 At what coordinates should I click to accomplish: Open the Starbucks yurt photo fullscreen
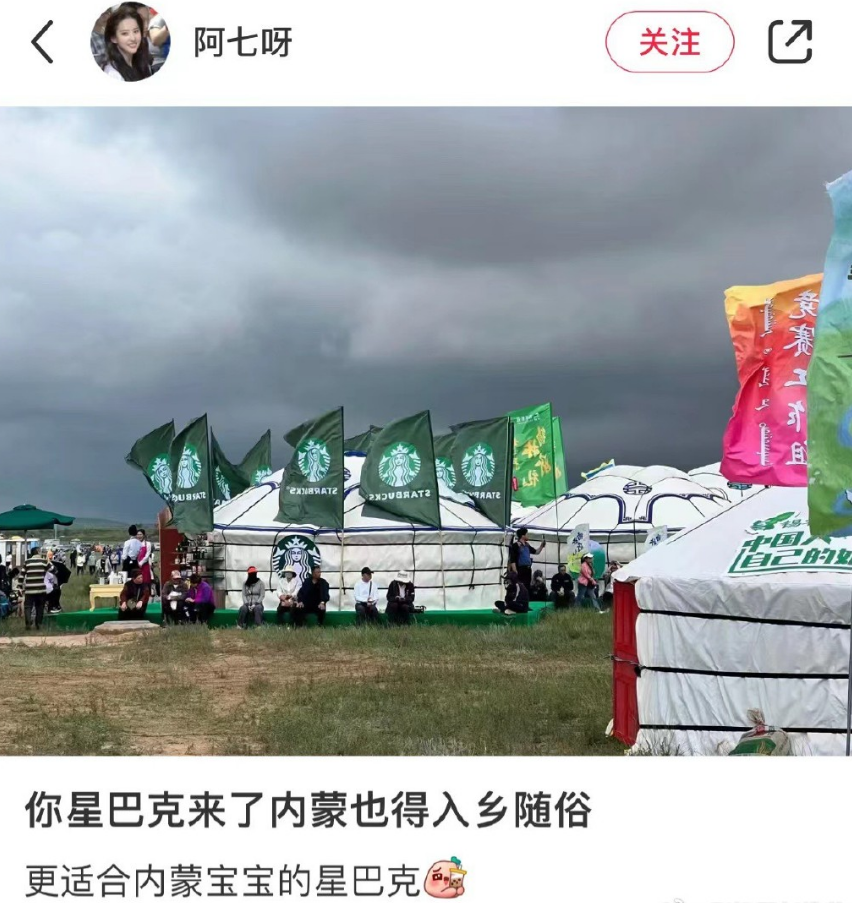point(426,430)
